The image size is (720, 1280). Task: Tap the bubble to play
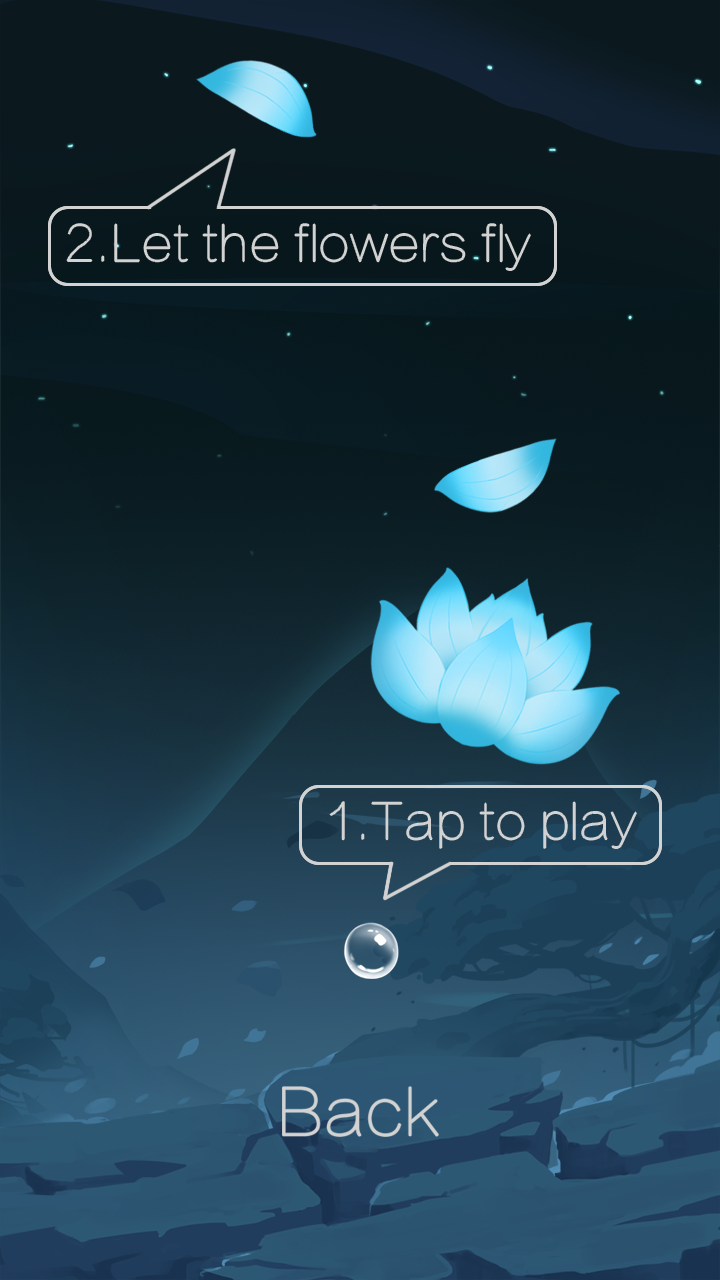371,951
